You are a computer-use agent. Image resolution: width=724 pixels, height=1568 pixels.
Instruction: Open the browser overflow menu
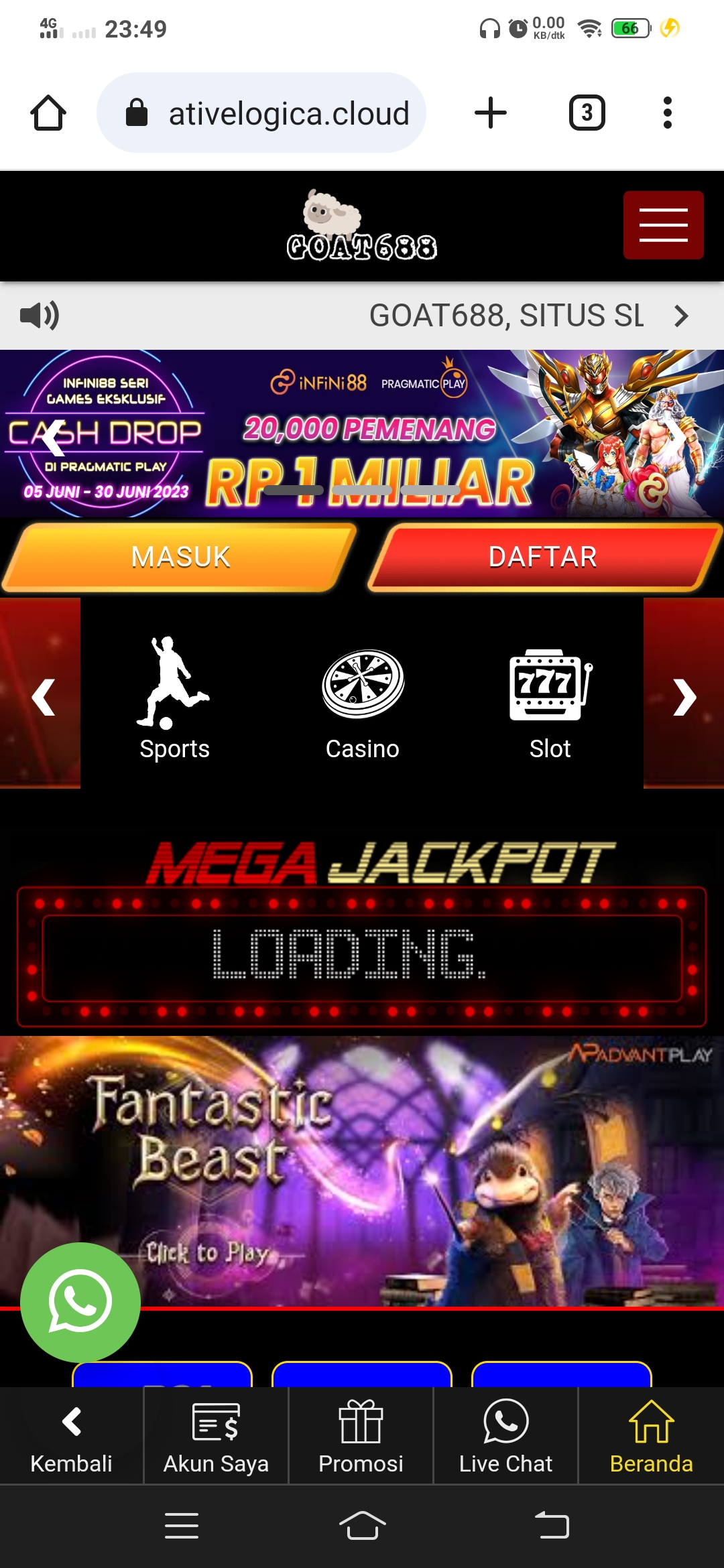click(667, 113)
